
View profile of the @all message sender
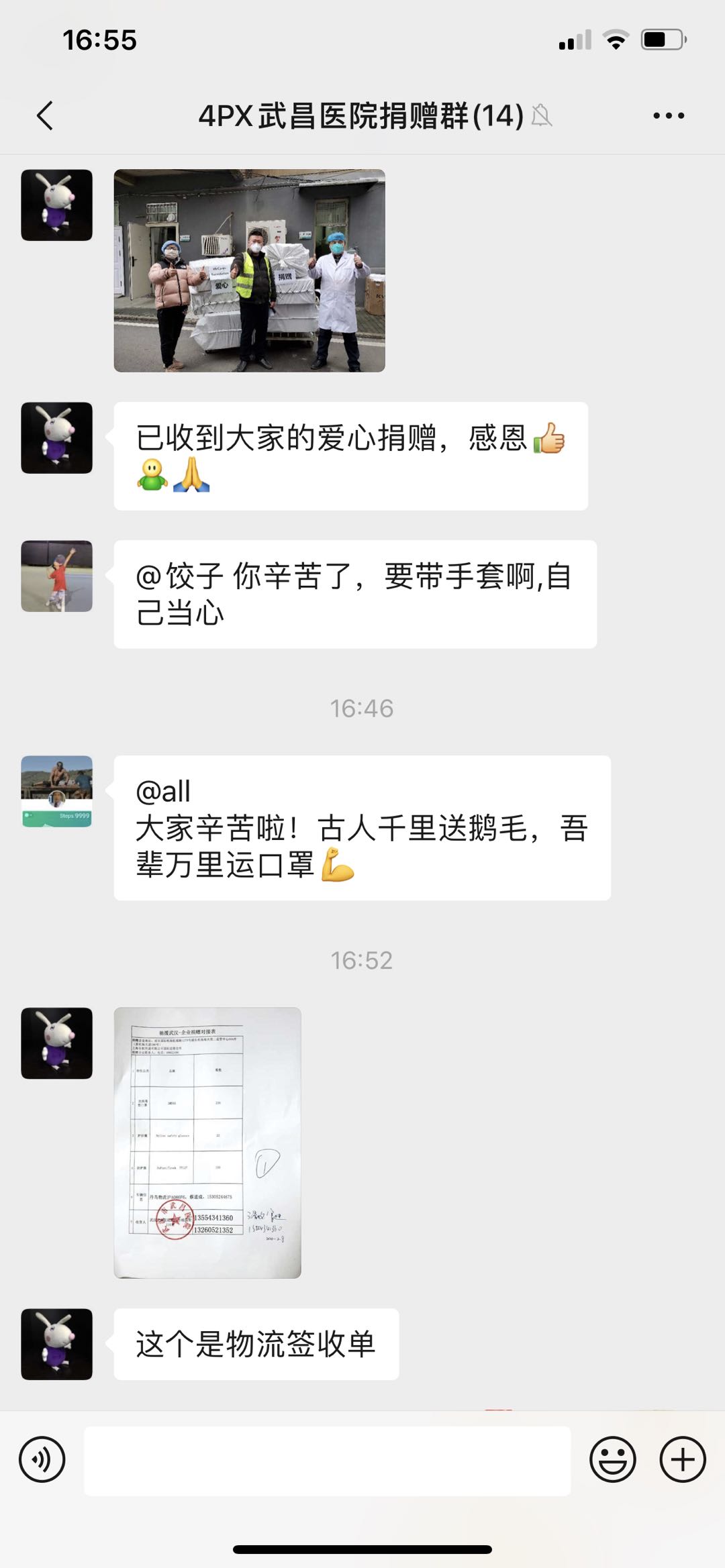coord(57,791)
